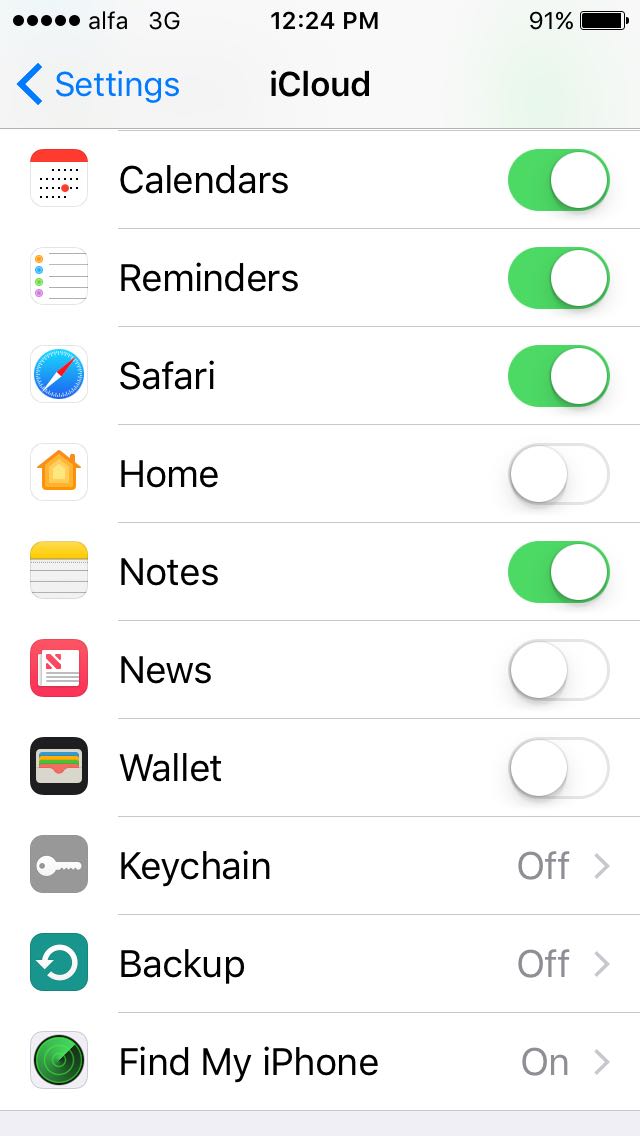Open Find My iPhone settings
The image size is (640, 1136).
coord(320,1061)
